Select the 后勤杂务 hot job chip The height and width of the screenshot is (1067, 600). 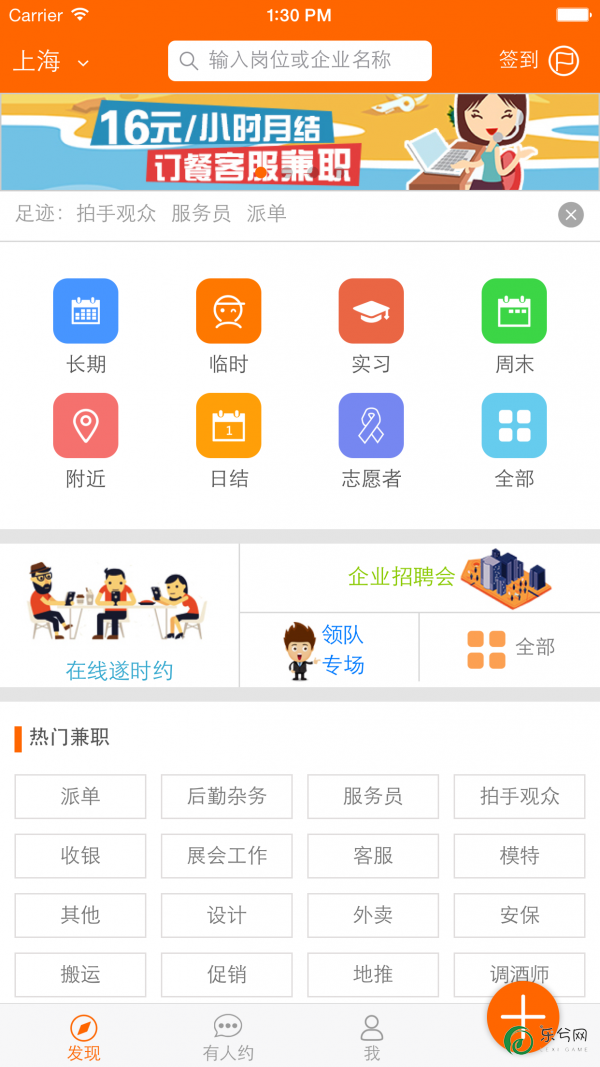pos(227,797)
